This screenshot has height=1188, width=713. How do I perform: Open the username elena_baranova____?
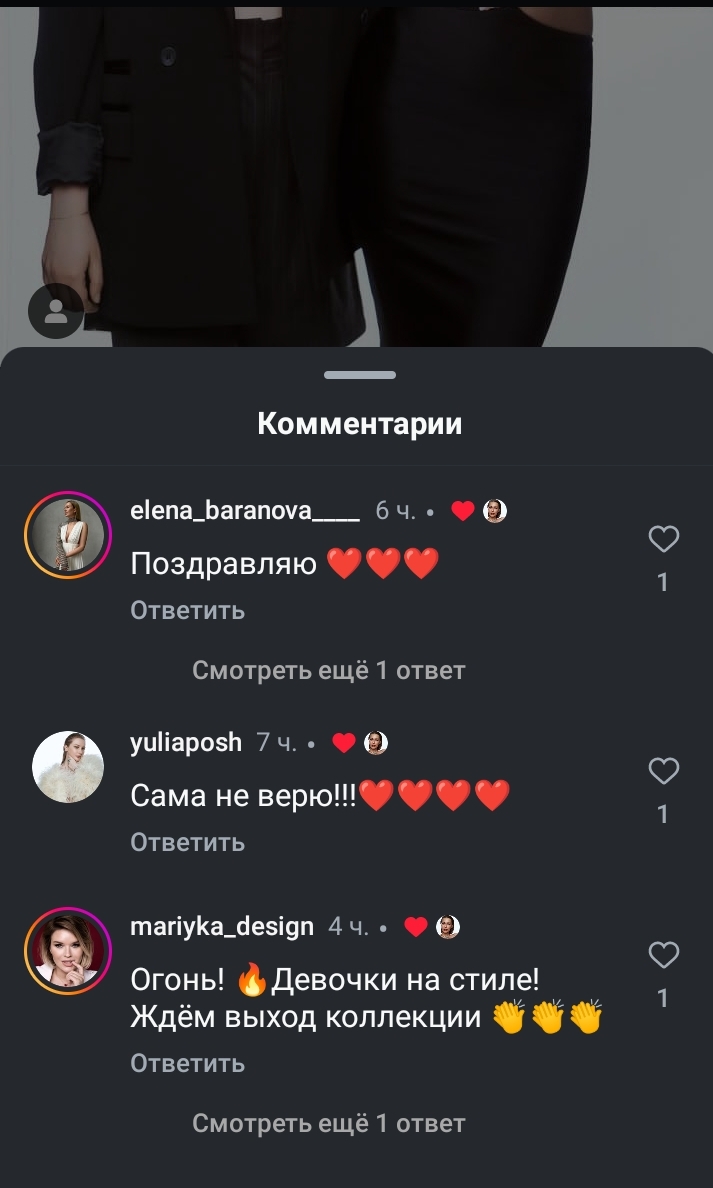click(x=245, y=511)
